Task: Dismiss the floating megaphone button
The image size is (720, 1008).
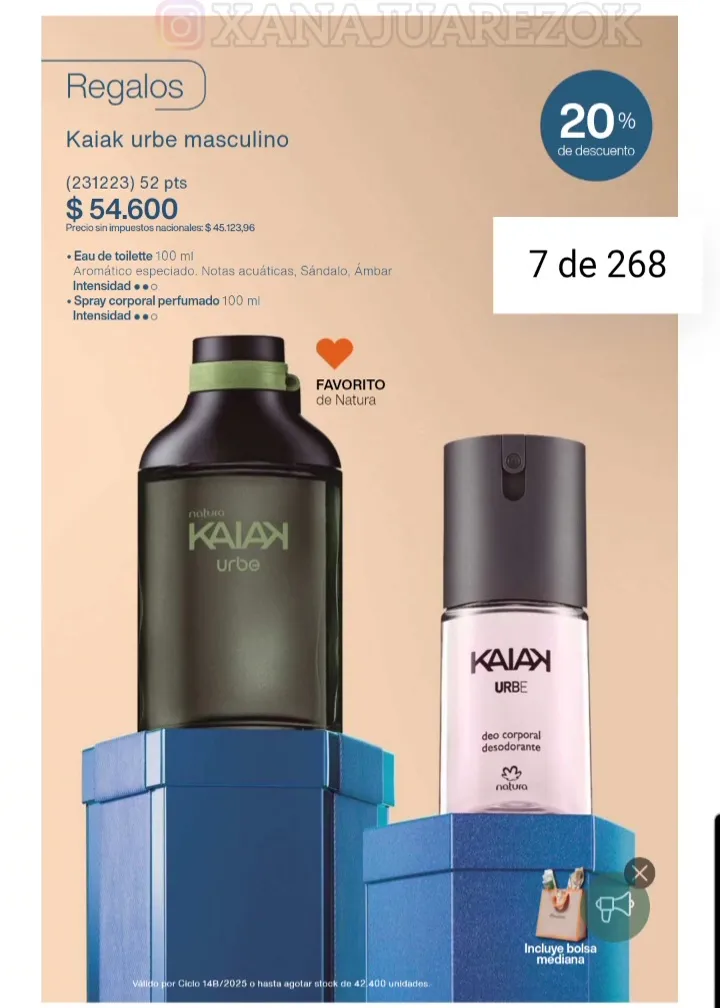Action: click(640, 873)
